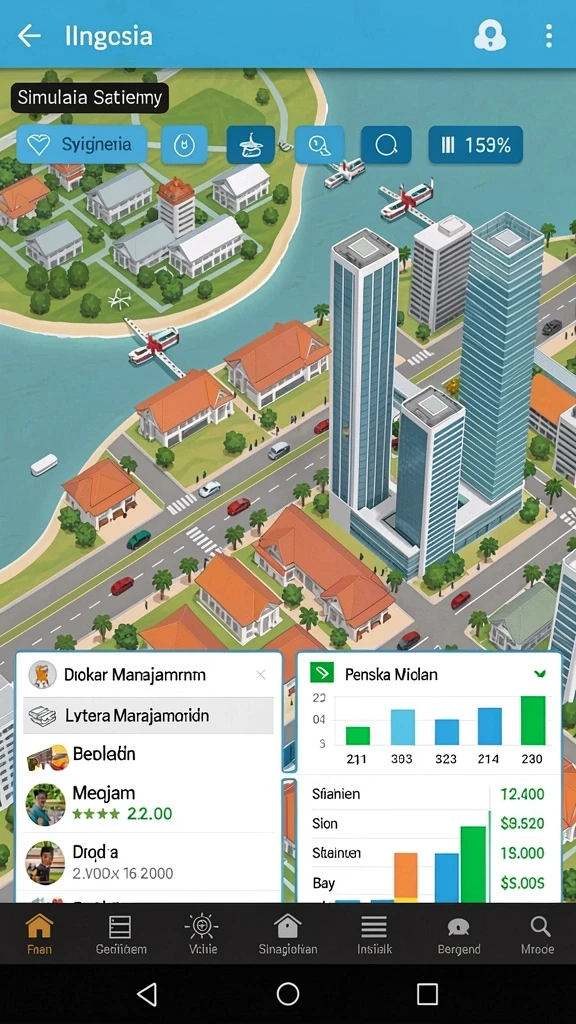Open the Droda list entry
This screenshot has width=576, height=1024.
coord(148,862)
